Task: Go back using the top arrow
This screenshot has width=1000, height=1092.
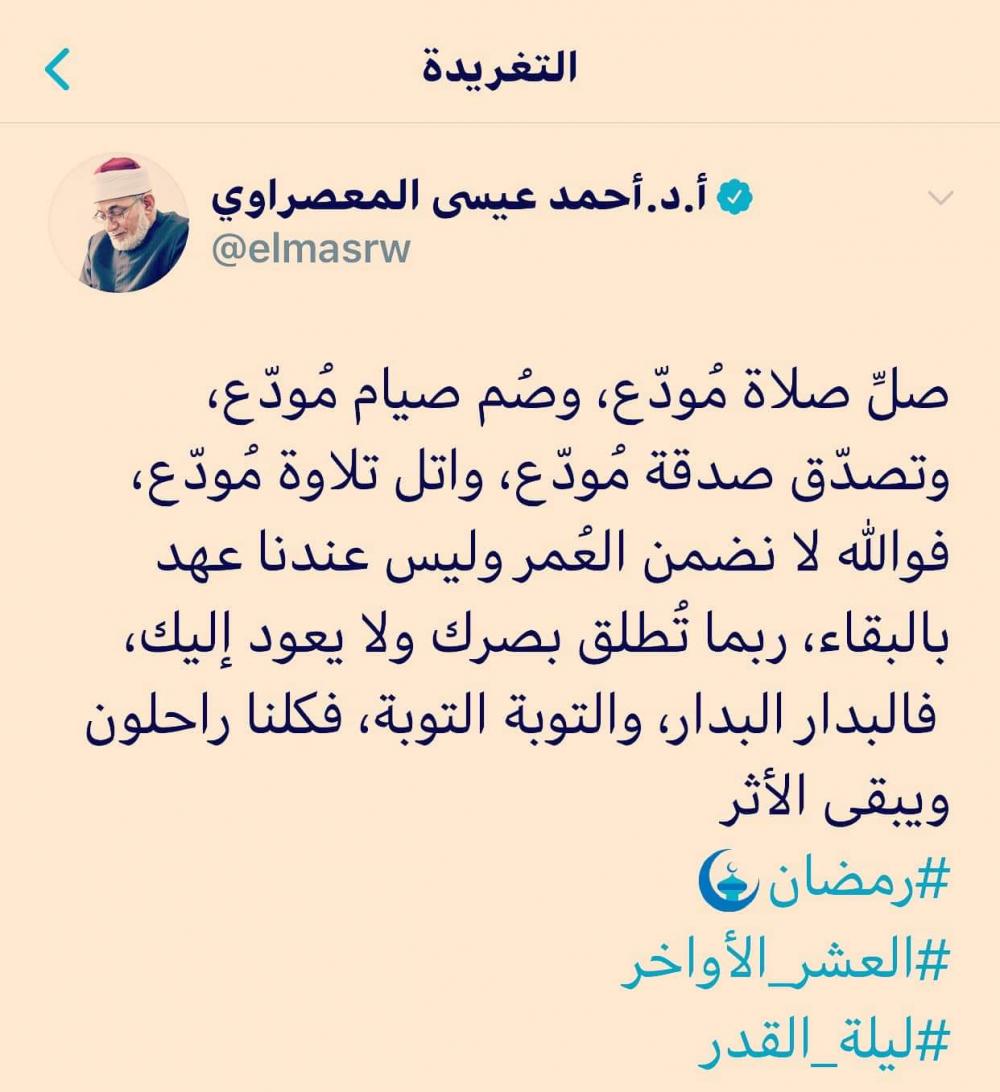Action: 58,71
